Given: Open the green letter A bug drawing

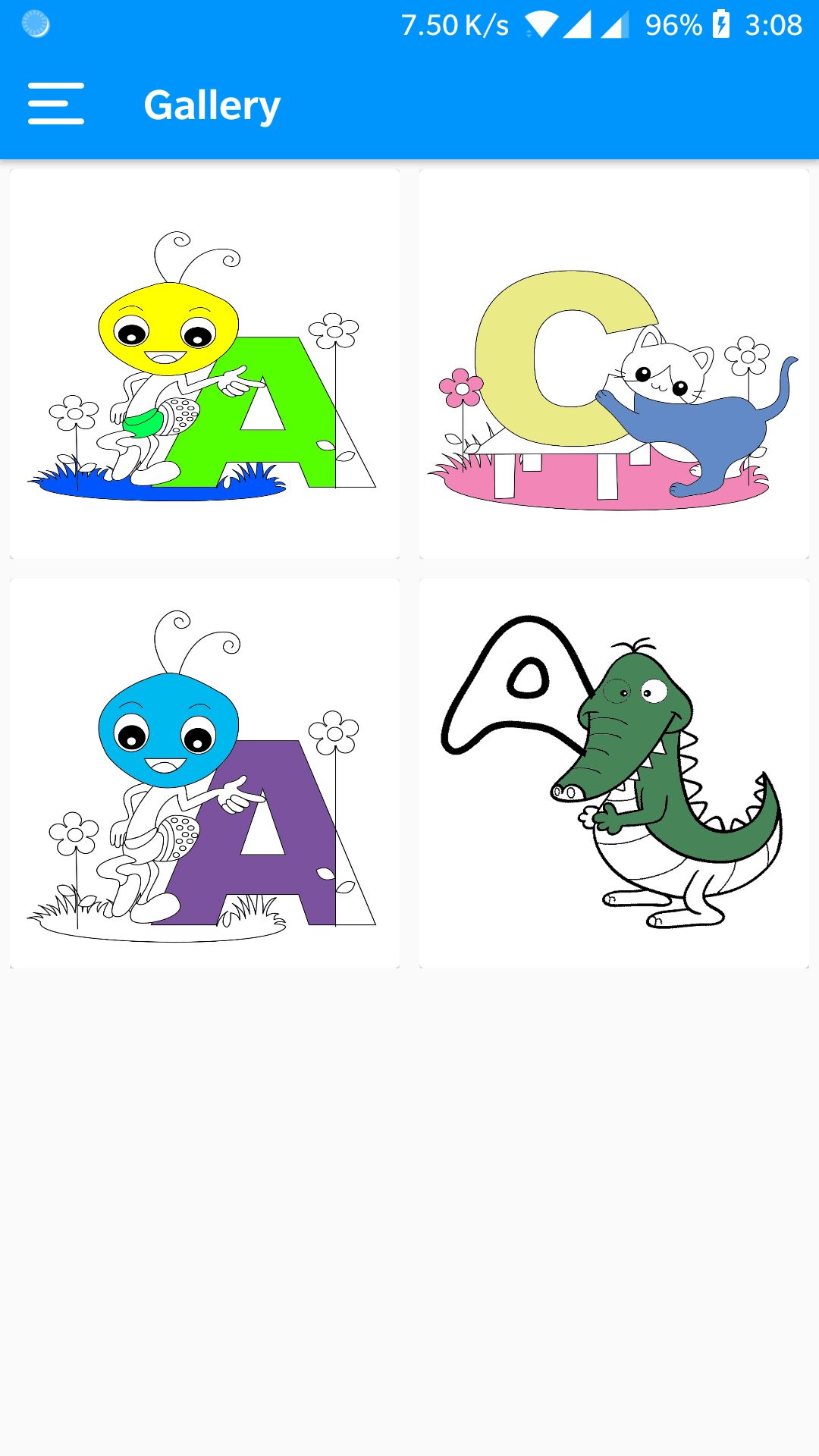Looking at the screenshot, I should (x=205, y=364).
